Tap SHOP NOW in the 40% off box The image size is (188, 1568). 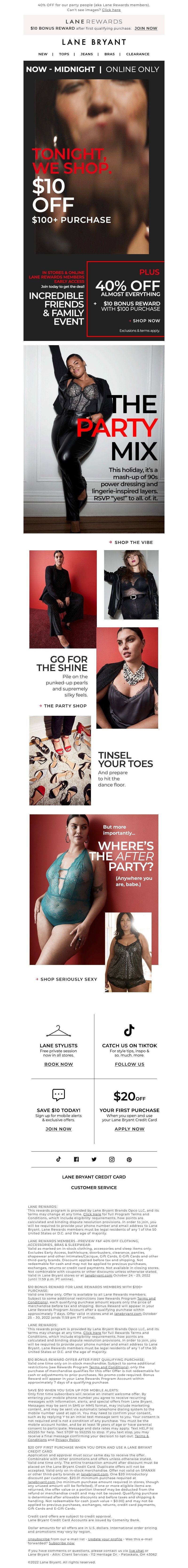(146, 321)
